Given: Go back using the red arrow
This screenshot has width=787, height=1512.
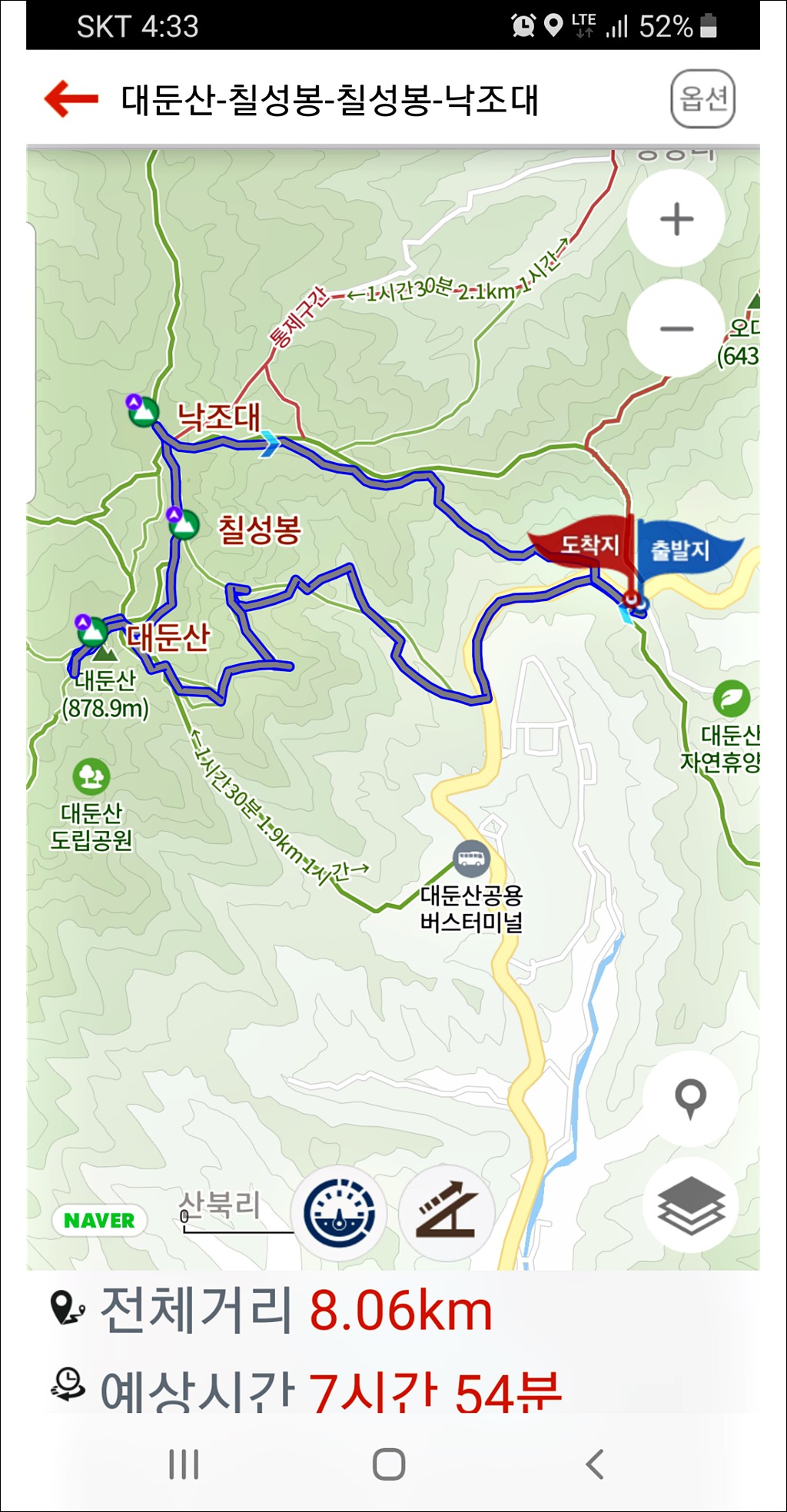Looking at the screenshot, I should click(71, 99).
